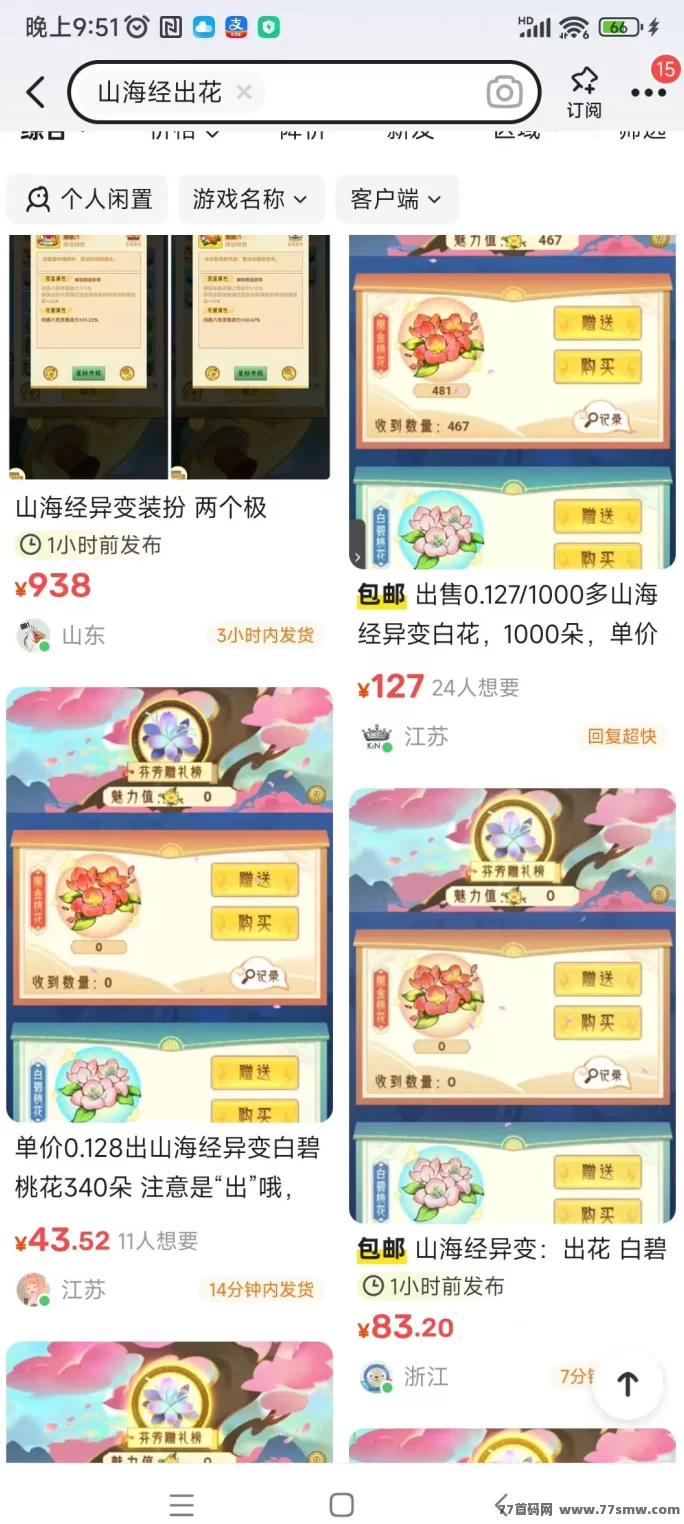
Task: Subscribe with the 订阅 button
Action: [x=584, y=93]
